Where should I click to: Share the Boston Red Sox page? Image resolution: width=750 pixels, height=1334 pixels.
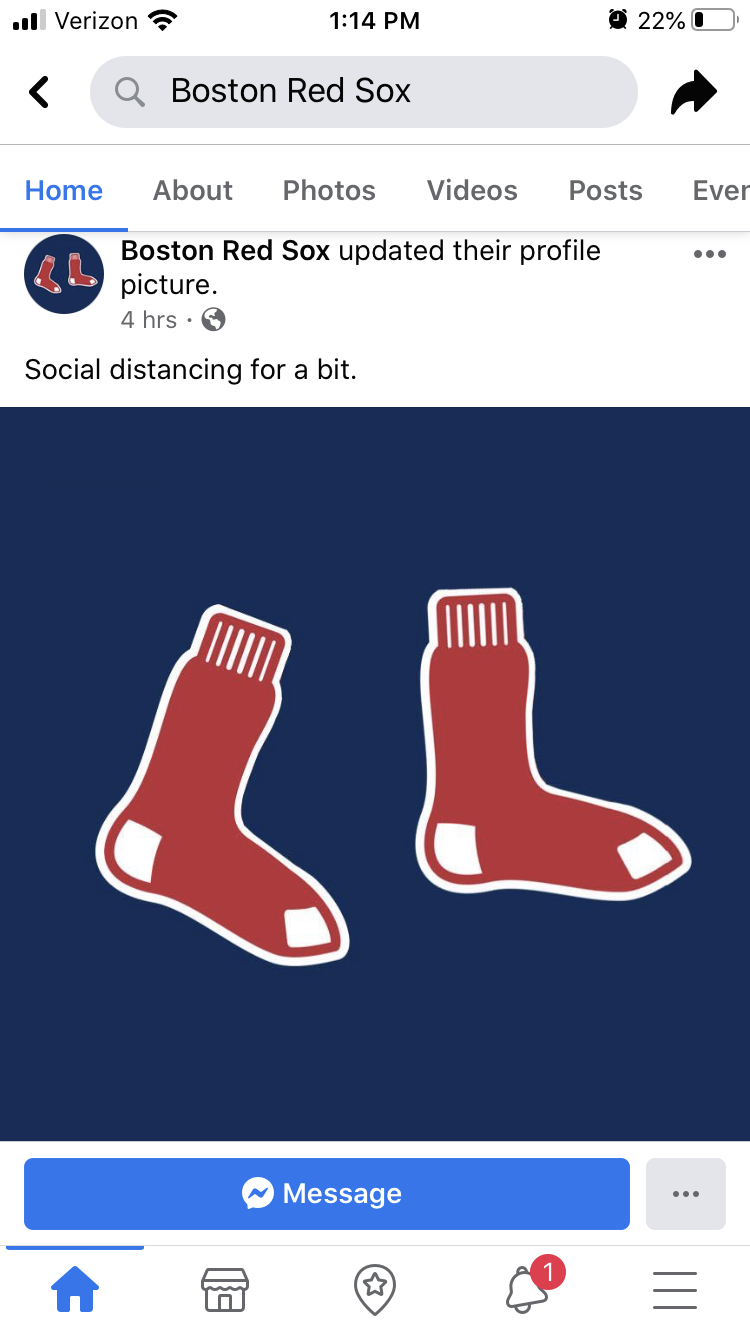click(693, 92)
